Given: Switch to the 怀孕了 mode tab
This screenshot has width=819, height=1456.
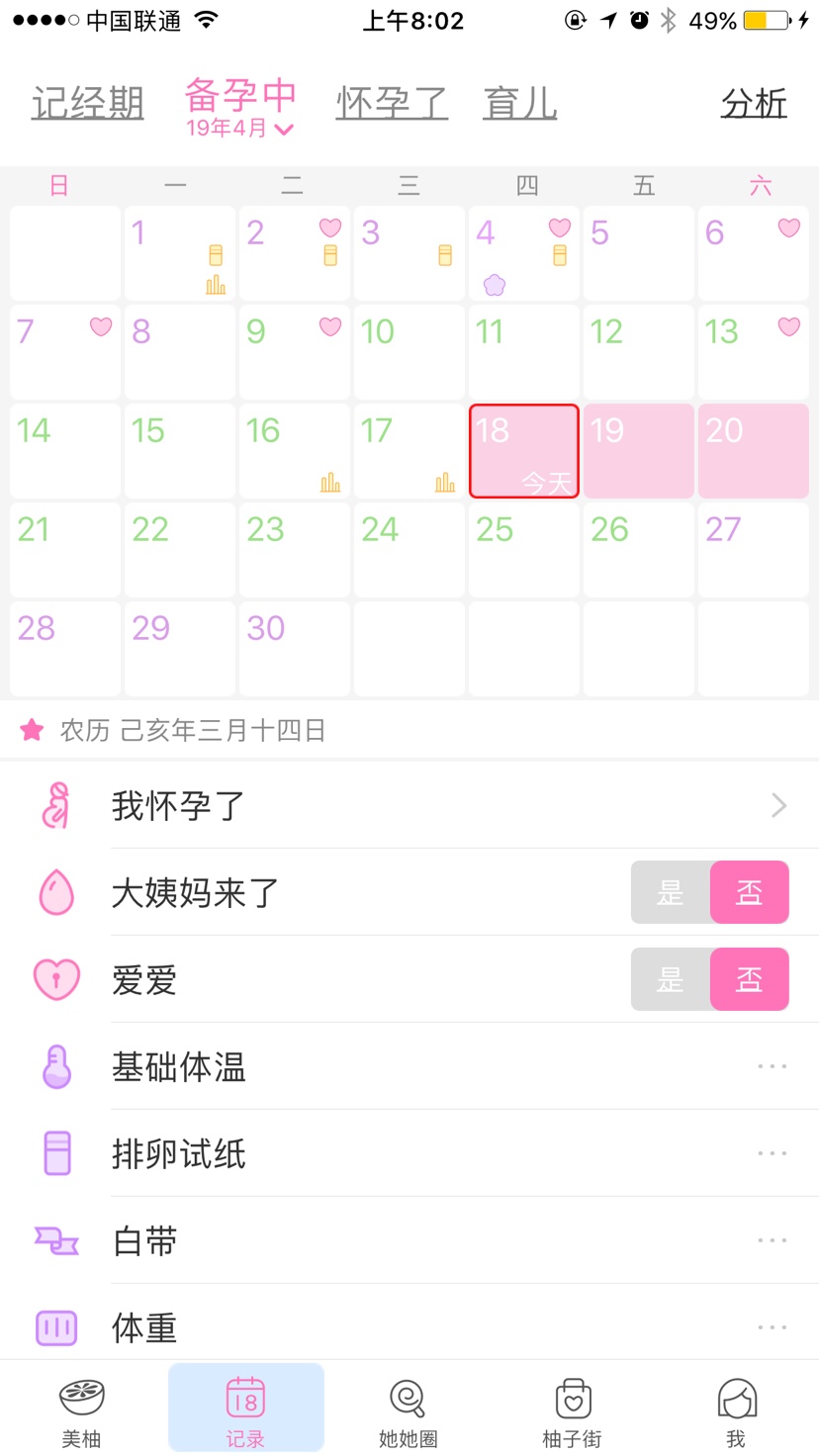Looking at the screenshot, I should 392,103.
